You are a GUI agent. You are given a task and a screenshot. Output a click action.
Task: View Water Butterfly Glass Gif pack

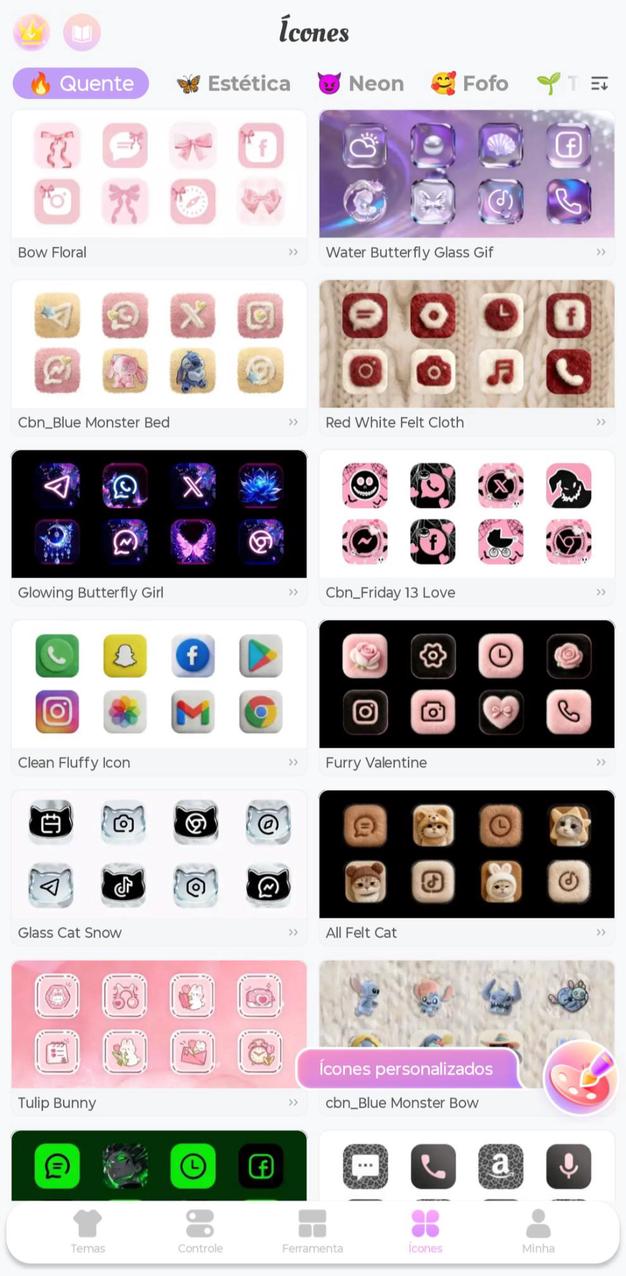[x=467, y=188]
